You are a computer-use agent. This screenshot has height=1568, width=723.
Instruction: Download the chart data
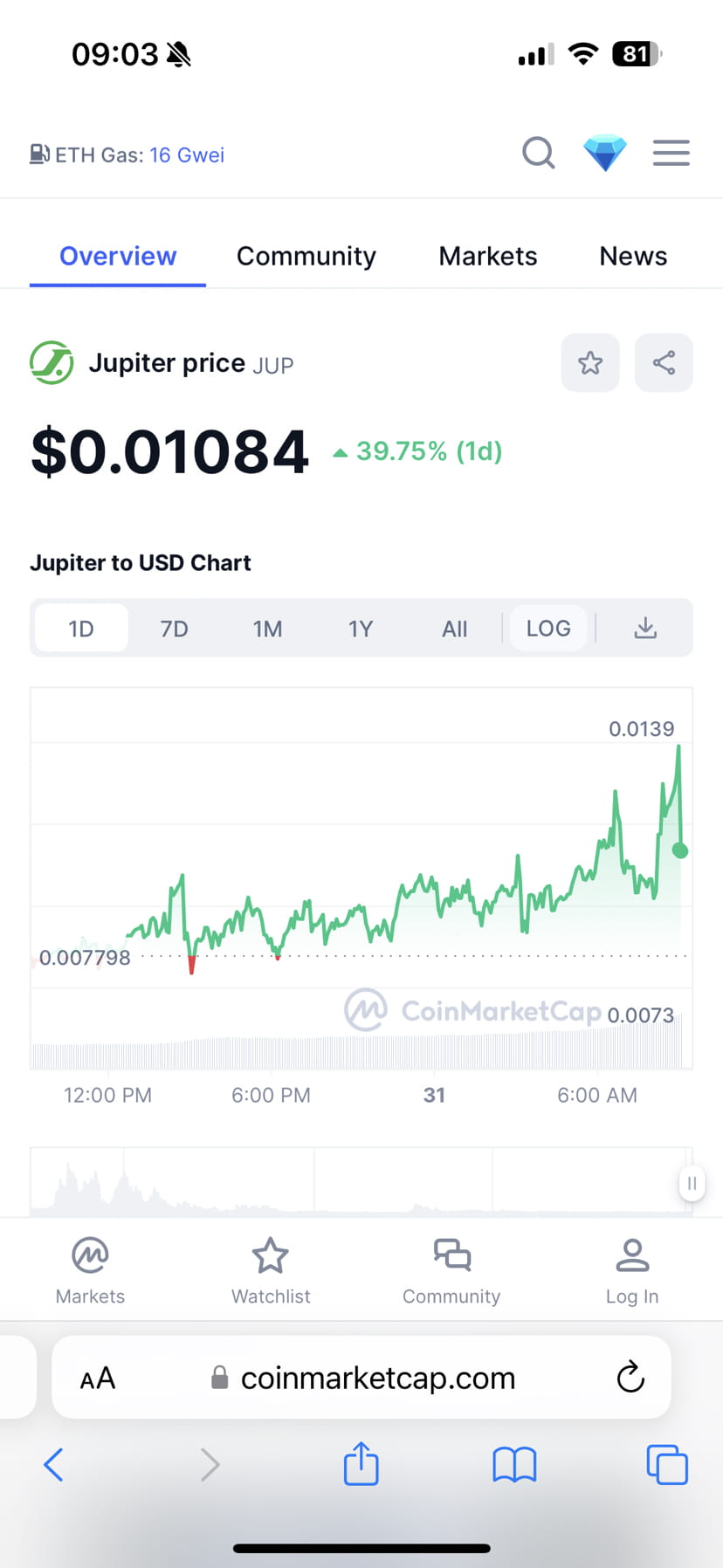(645, 628)
